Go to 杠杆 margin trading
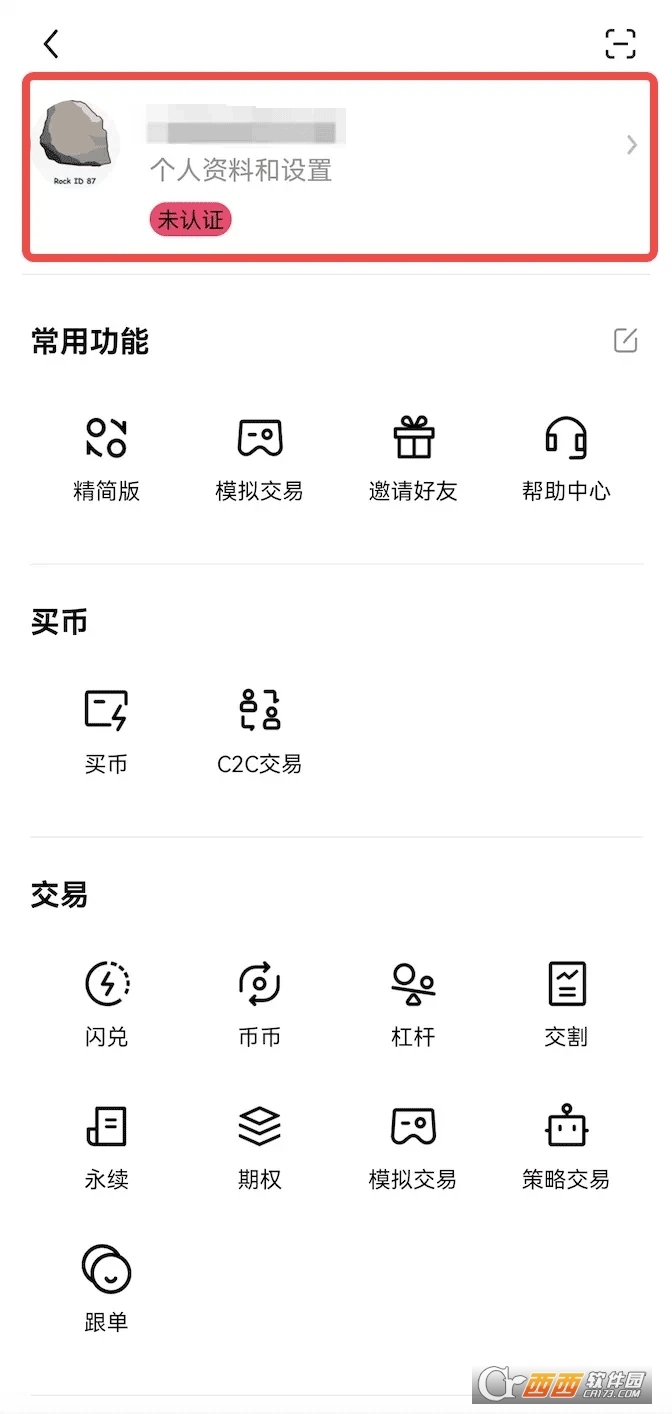The height and width of the screenshot is (1414, 672). coord(413,1002)
